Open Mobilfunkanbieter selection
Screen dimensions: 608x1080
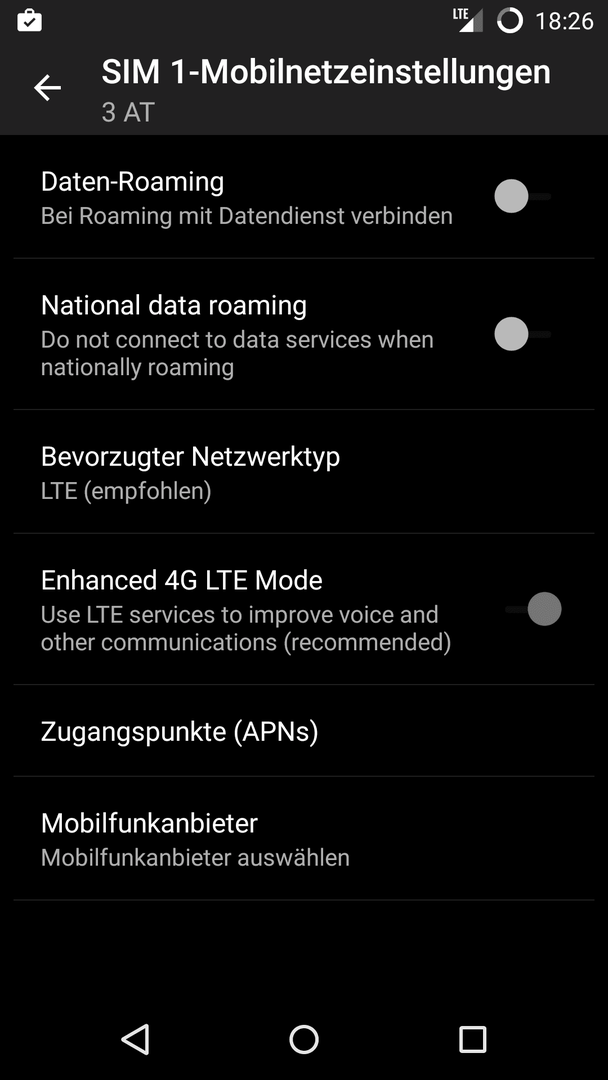coord(304,838)
